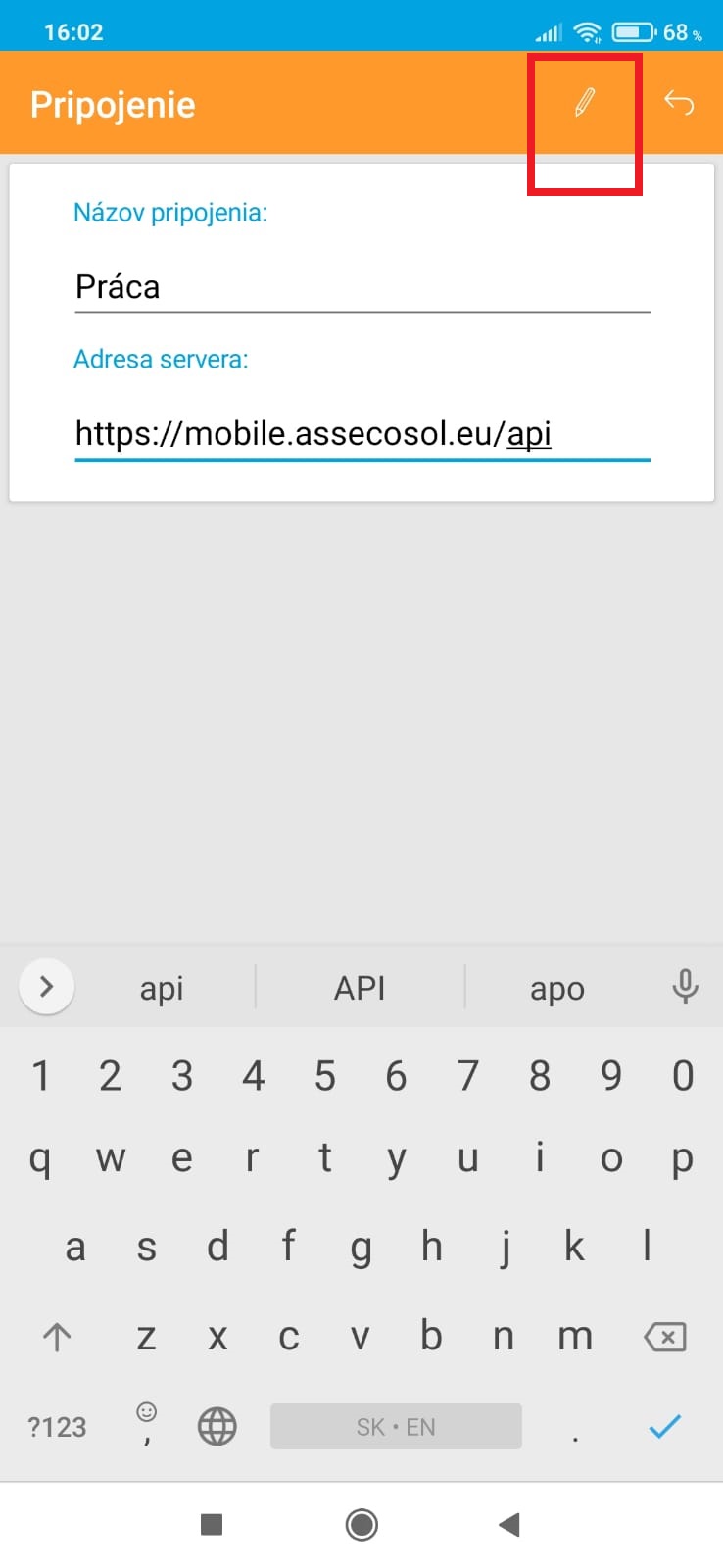Tap the back arrow in the app bar
The image size is (723, 1568).
pos(678,102)
